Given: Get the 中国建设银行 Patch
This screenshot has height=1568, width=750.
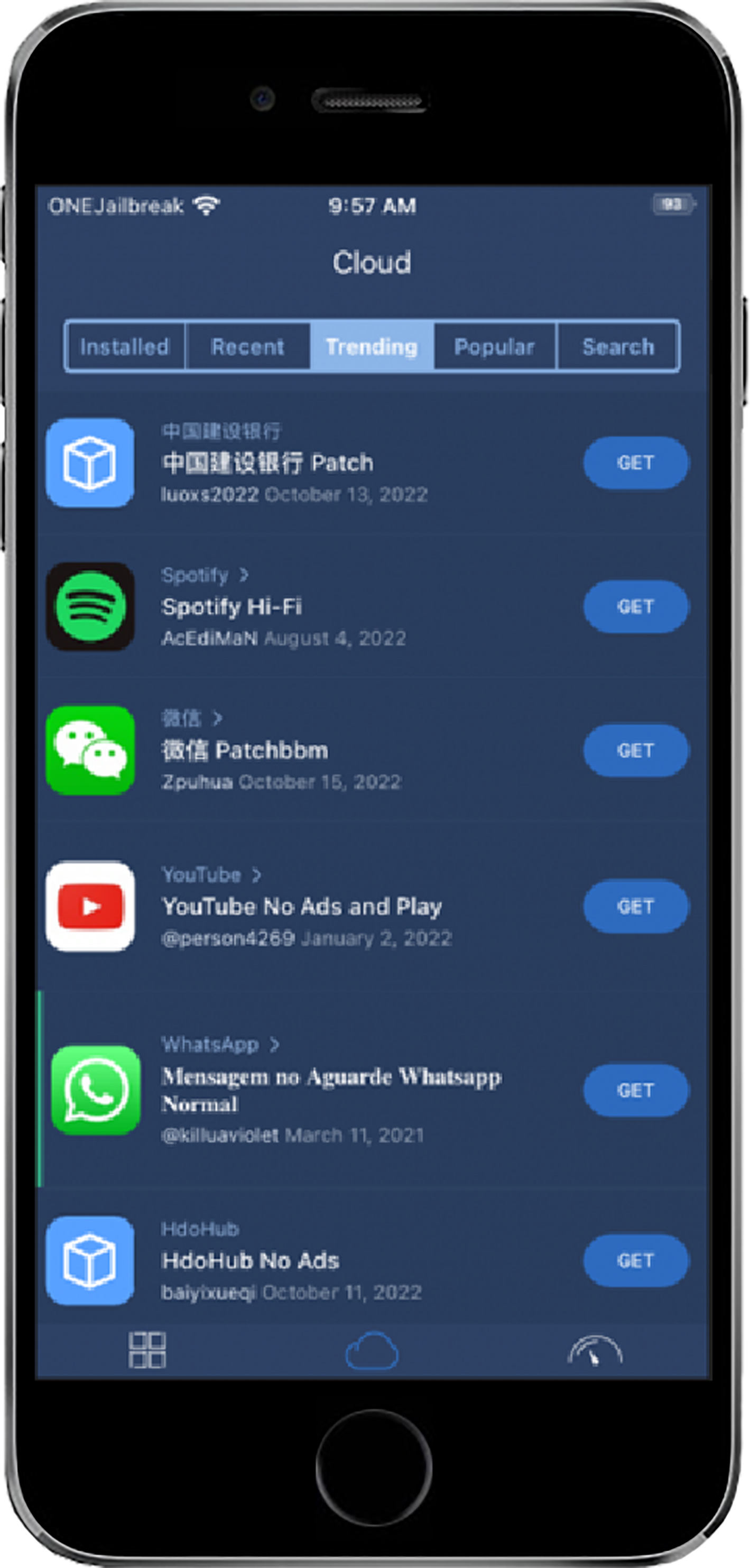Looking at the screenshot, I should pos(635,463).
